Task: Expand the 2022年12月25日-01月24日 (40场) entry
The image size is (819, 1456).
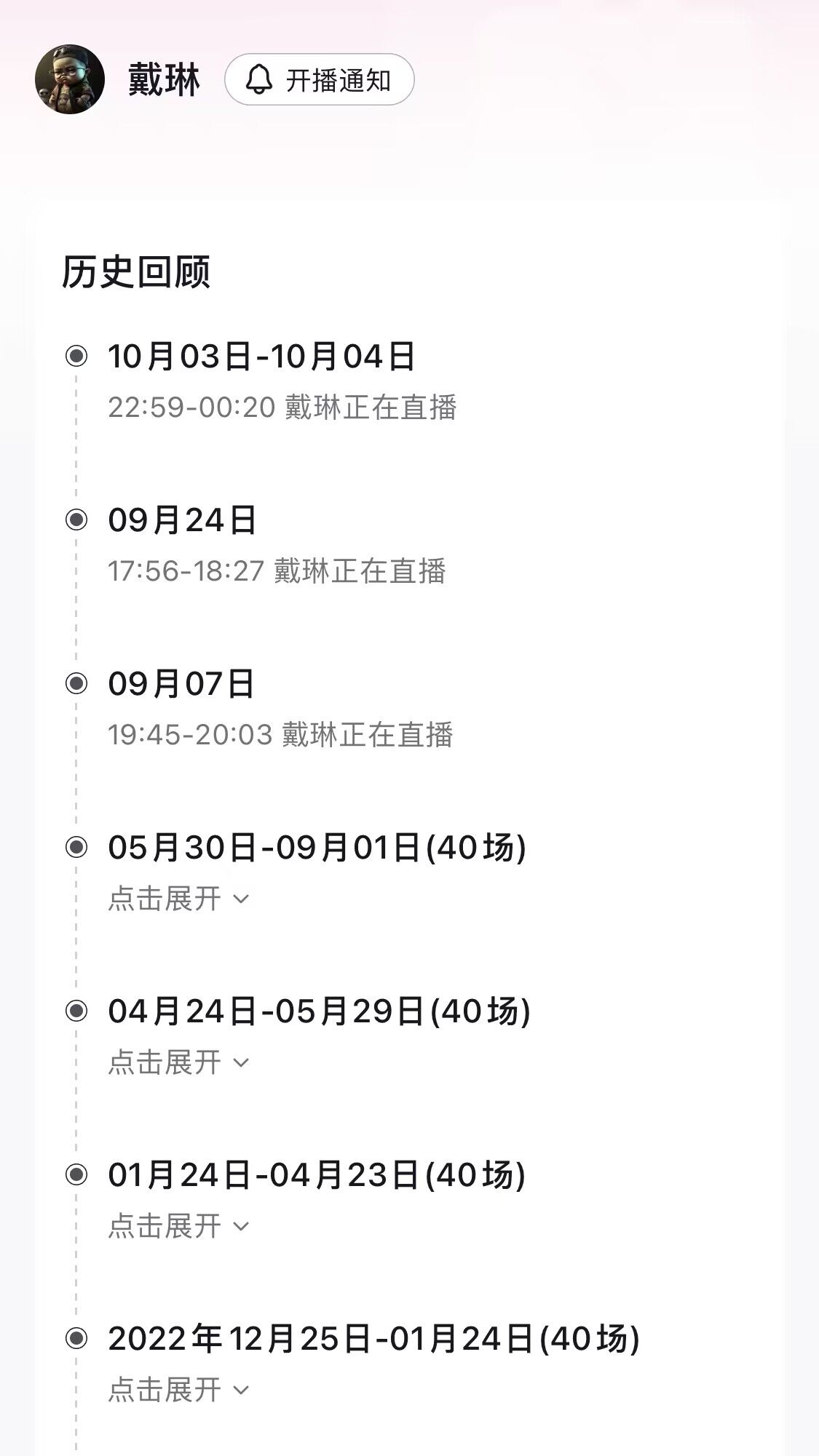Action: (x=179, y=1390)
